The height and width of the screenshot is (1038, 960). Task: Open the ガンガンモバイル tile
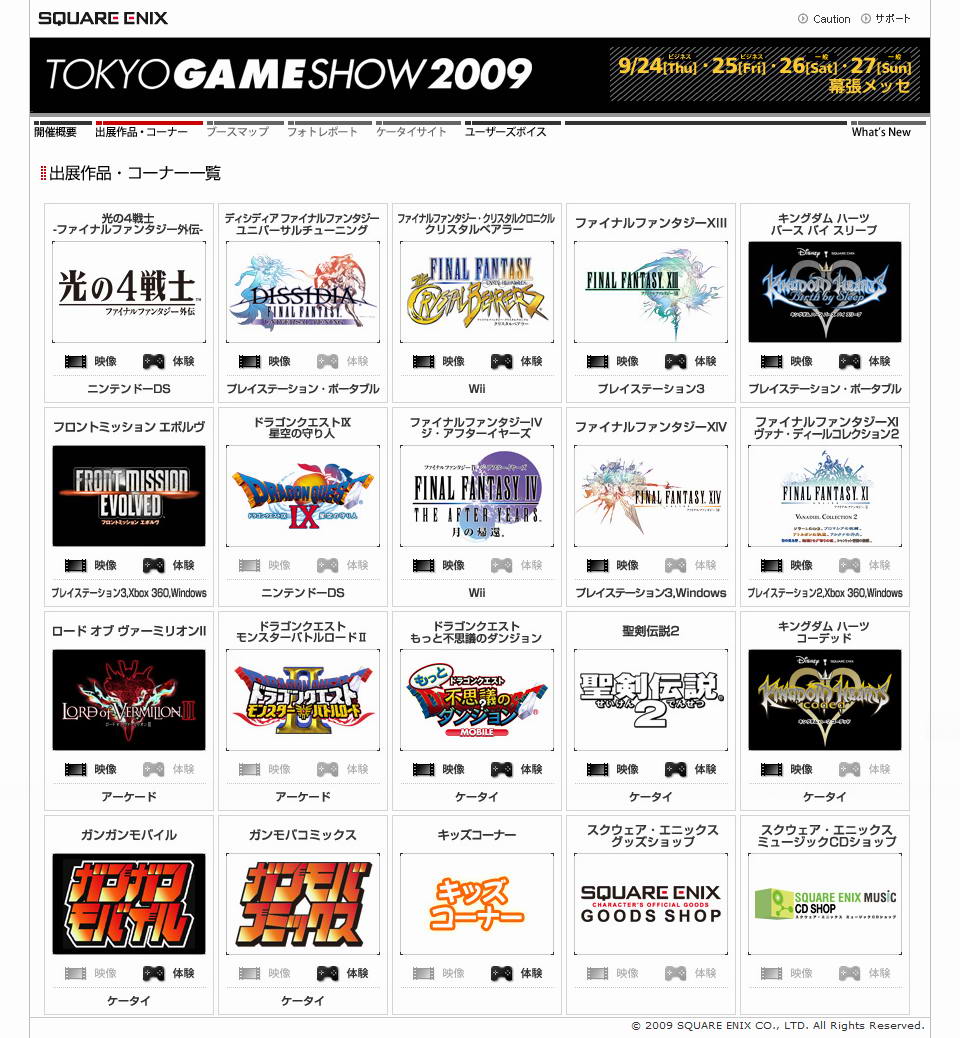click(129, 903)
